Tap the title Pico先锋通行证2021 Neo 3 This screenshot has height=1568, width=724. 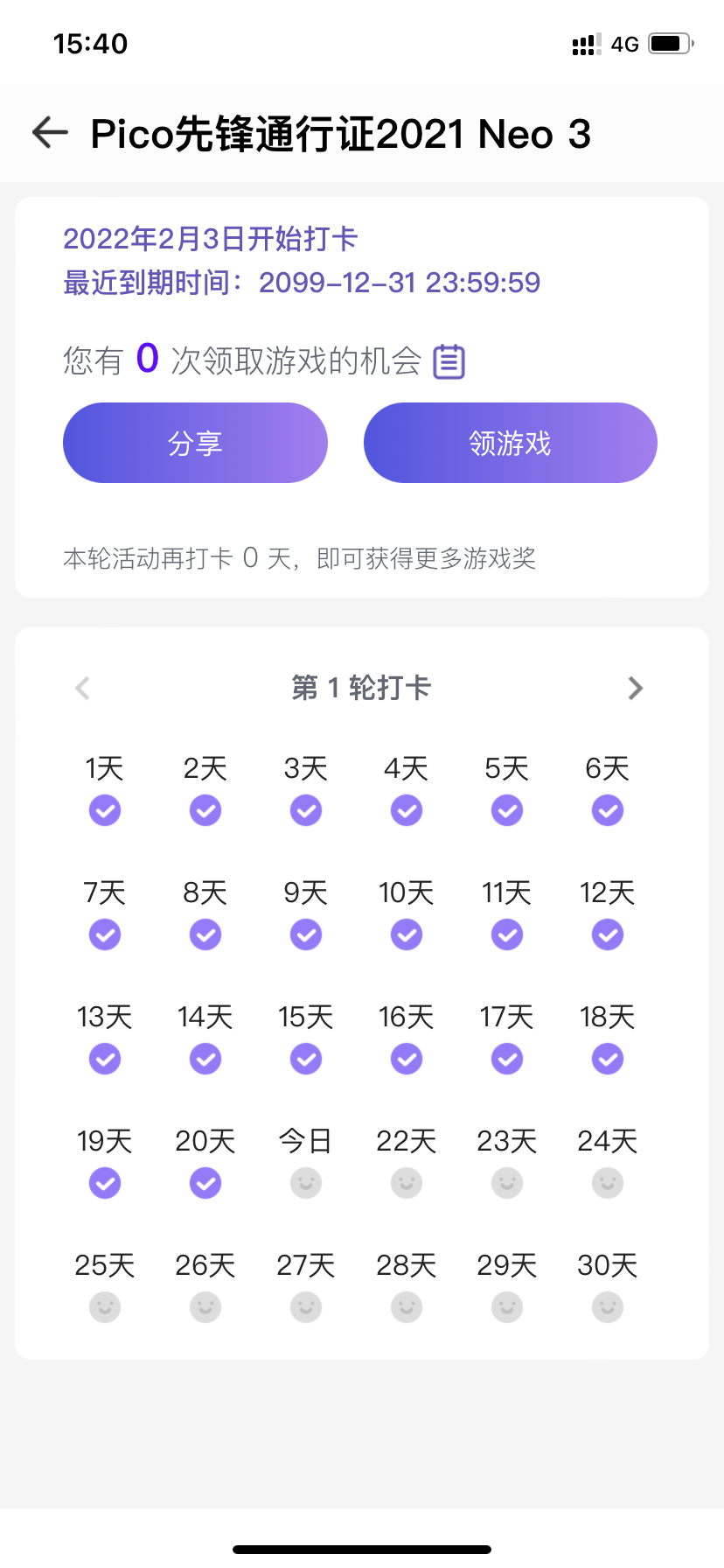click(341, 132)
